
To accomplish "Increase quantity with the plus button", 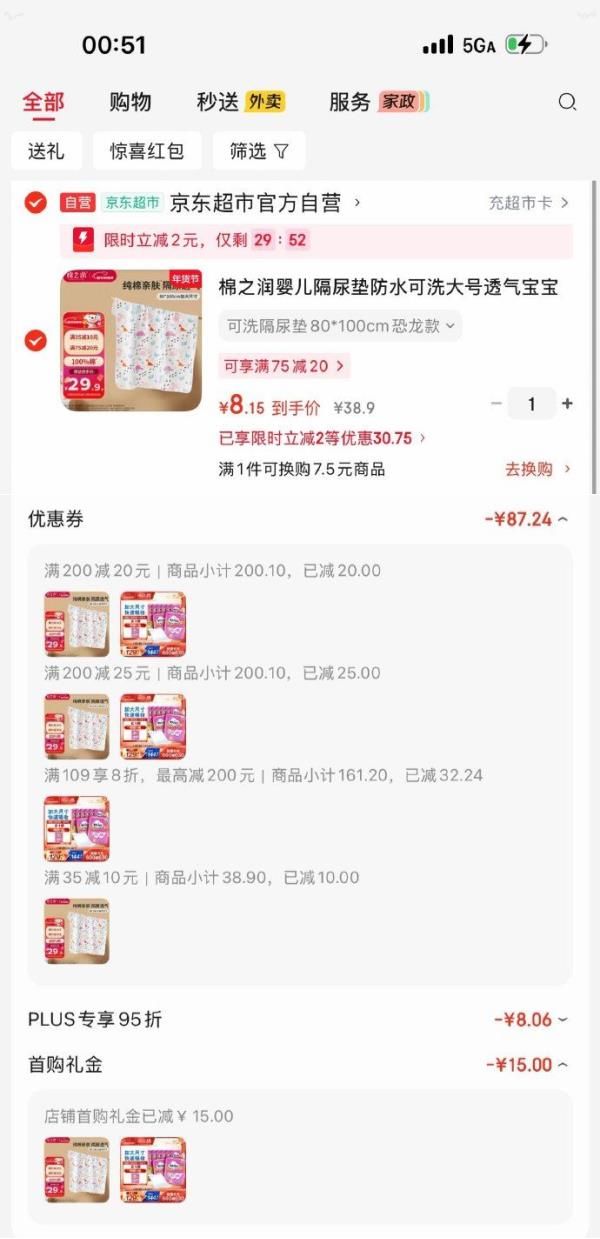I will click(567, 404).
